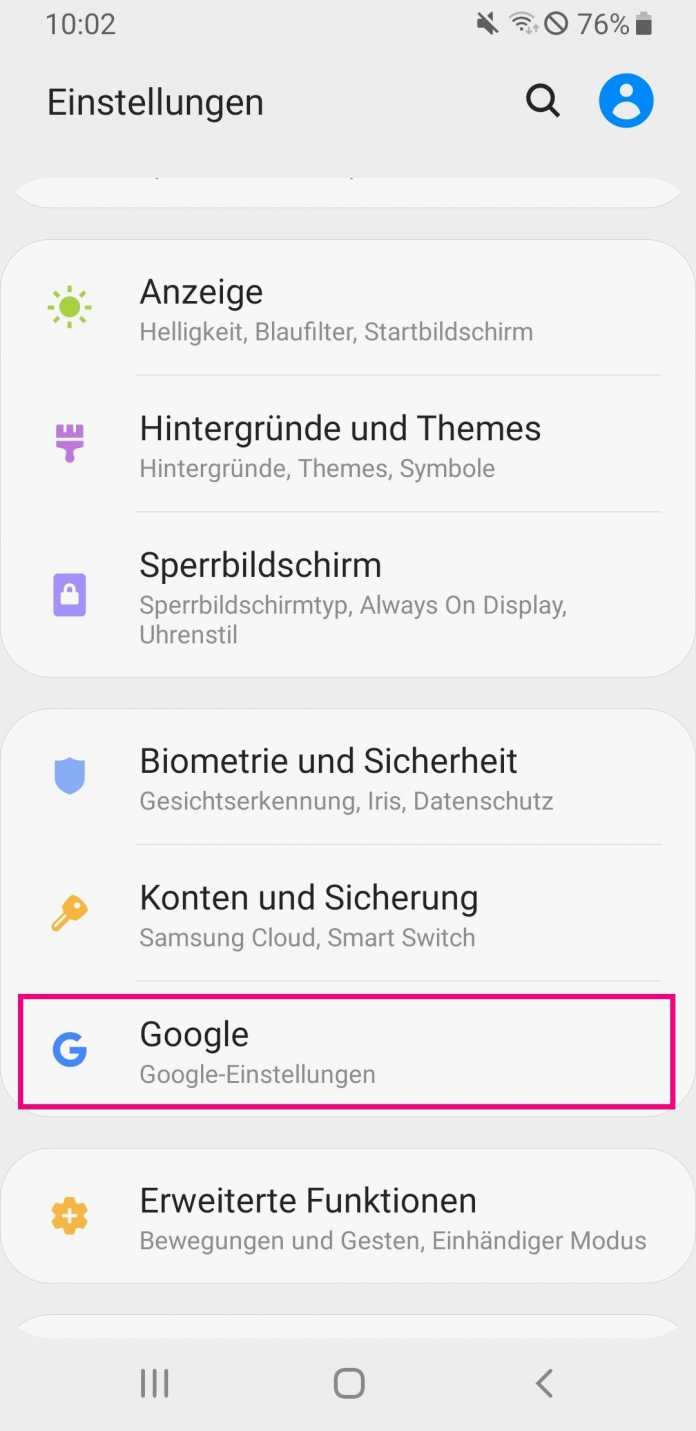Open the Samsung account profile icon
The width and height of the screenshot is (696, 1431).
point(626,101)
